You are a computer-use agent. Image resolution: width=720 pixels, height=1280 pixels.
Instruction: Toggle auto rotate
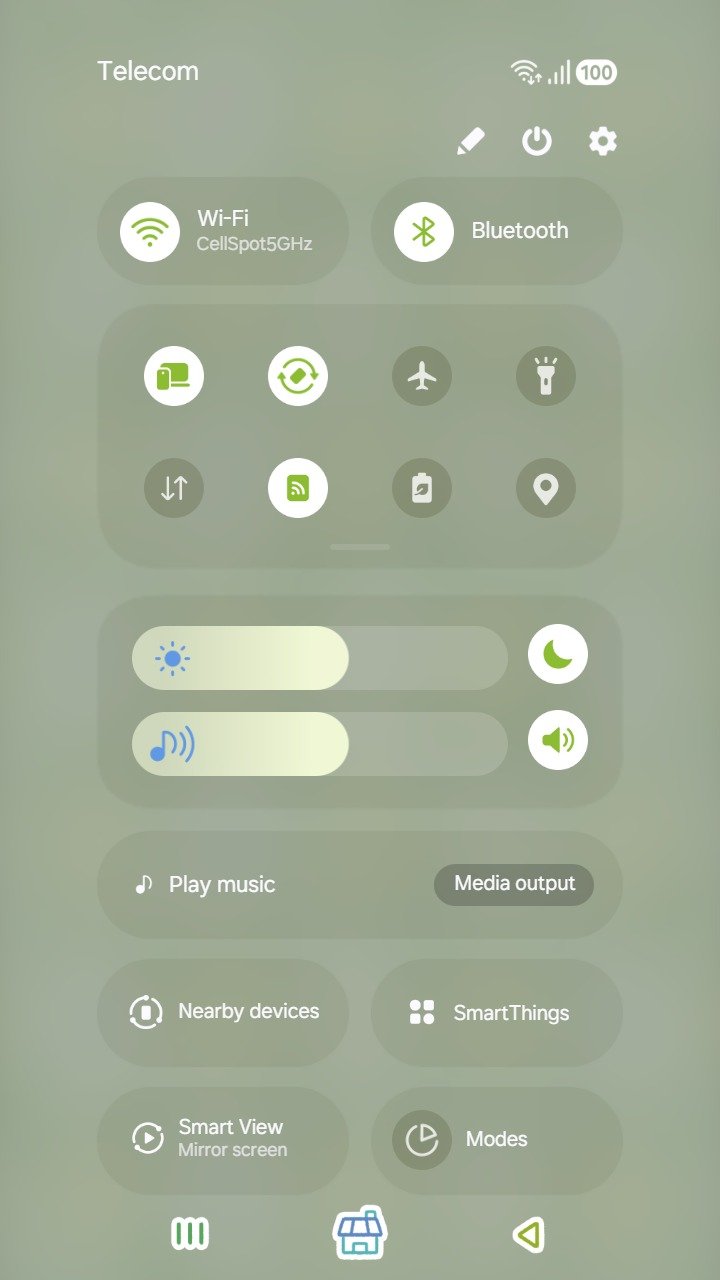[x=298, y=376]
